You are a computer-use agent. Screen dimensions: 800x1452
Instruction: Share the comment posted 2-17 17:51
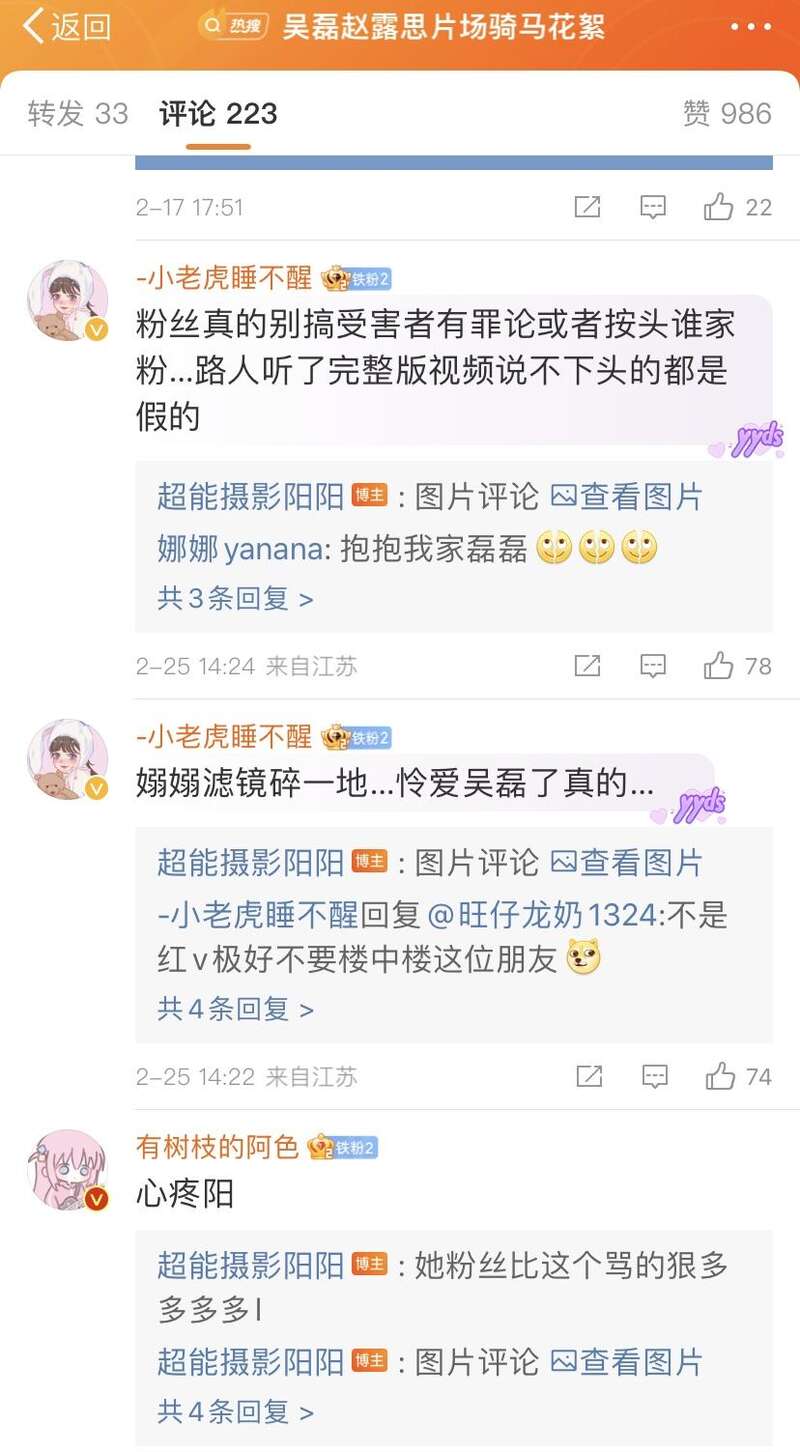coord(587,207)
